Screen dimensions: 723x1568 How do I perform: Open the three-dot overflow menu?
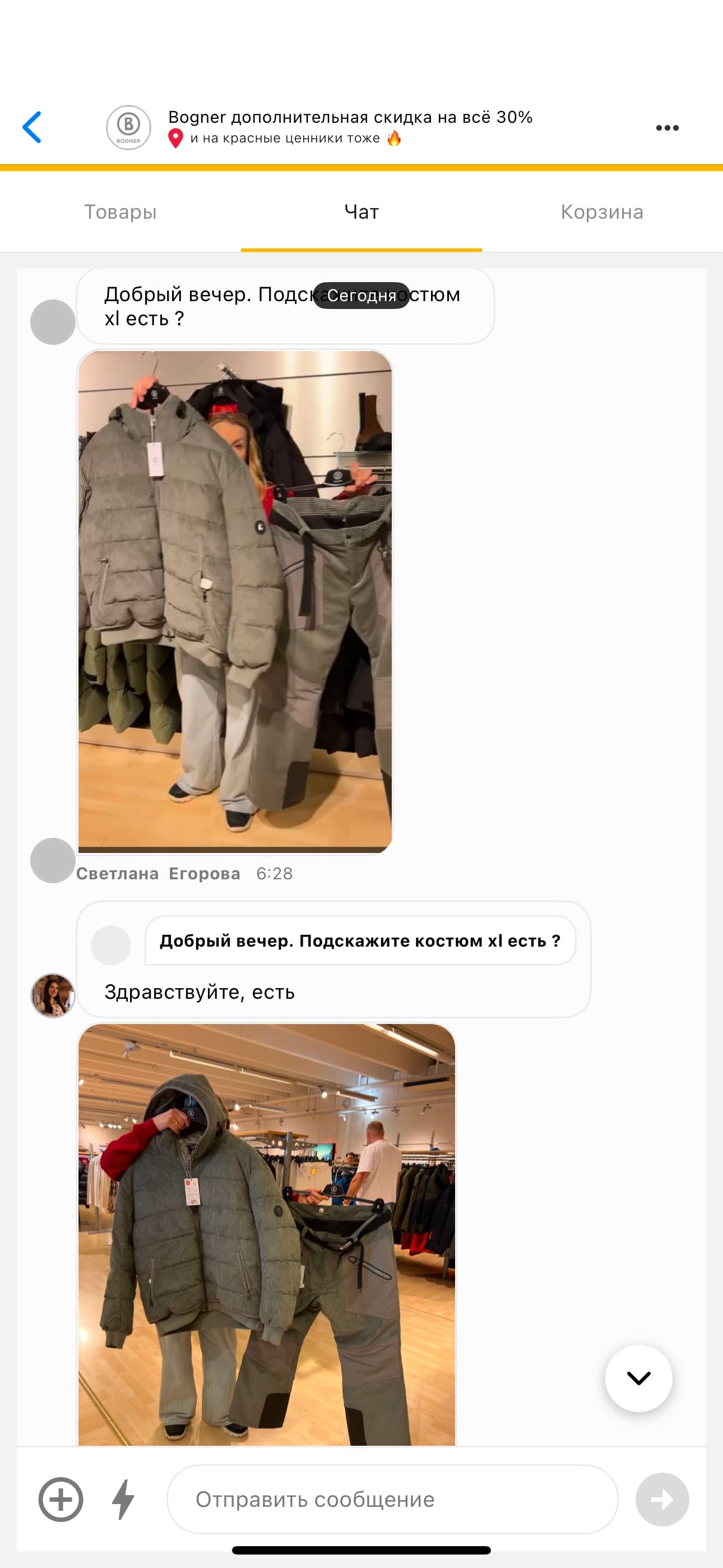point(667,128)
